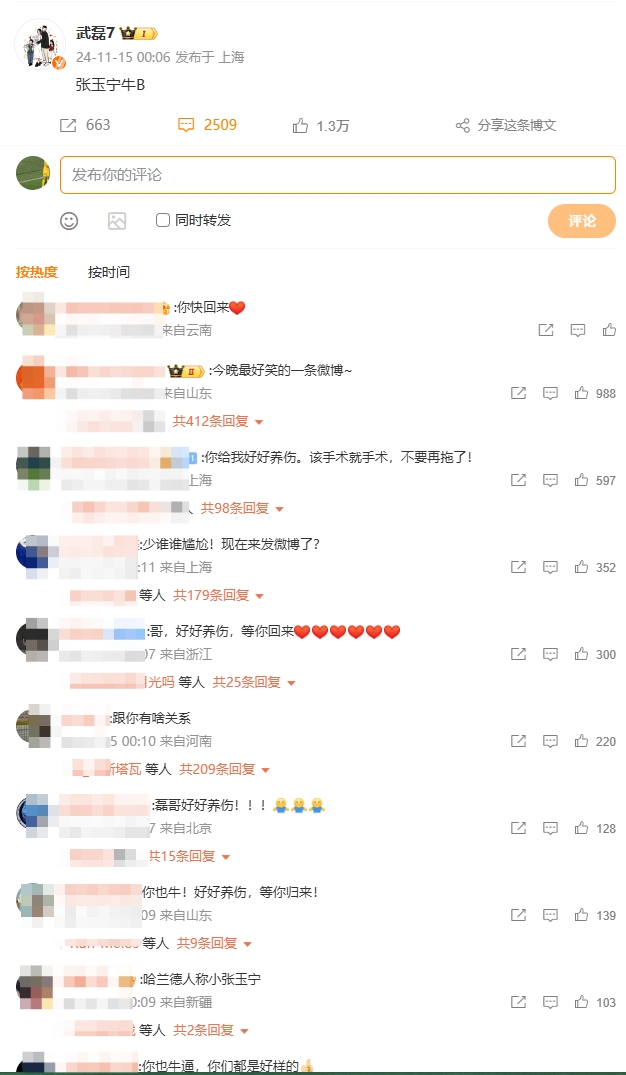Tap 分享这条博文 share link
Viewport: 626px width, 1075px height.
point(506,126)
